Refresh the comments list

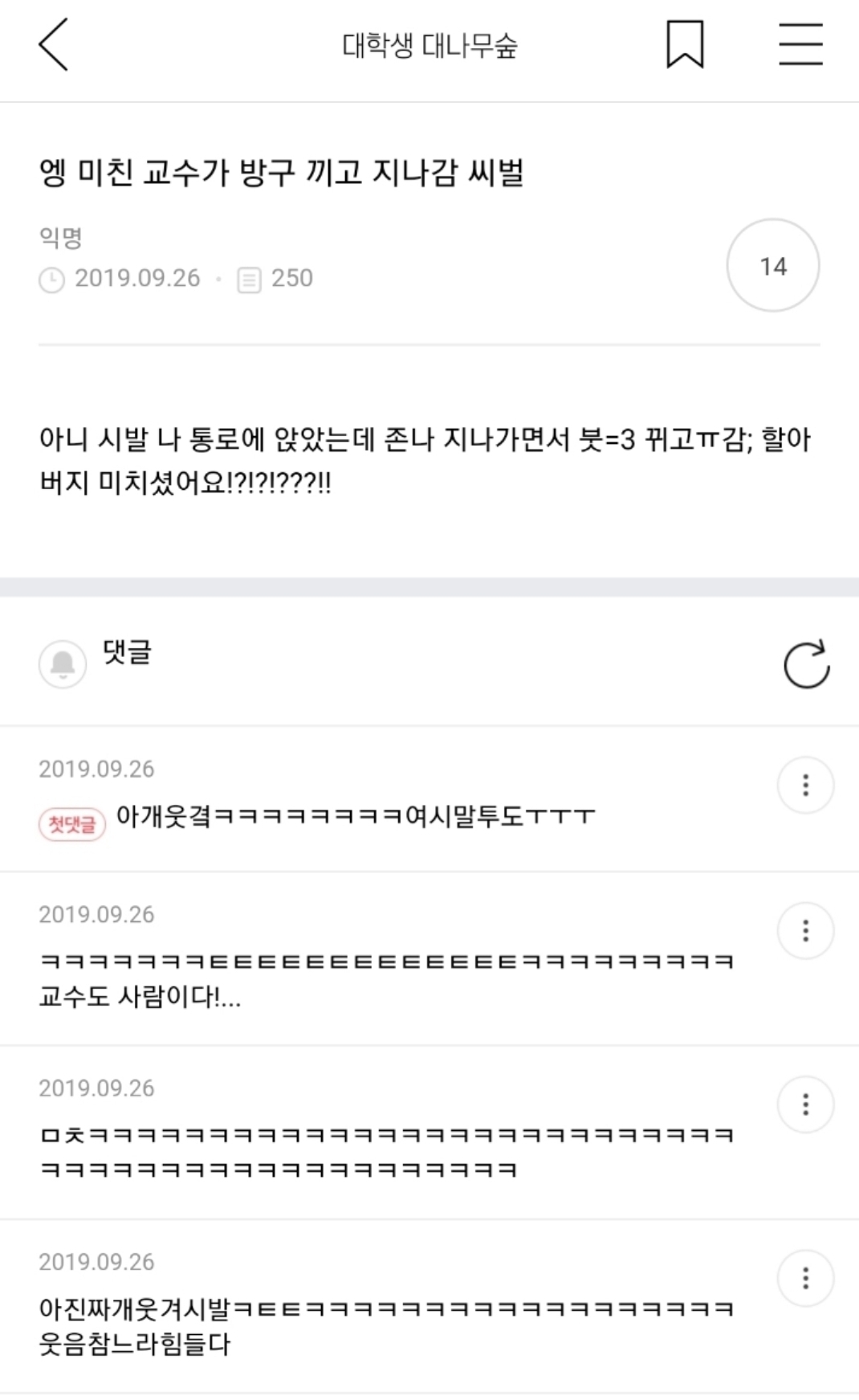[806, 664]
